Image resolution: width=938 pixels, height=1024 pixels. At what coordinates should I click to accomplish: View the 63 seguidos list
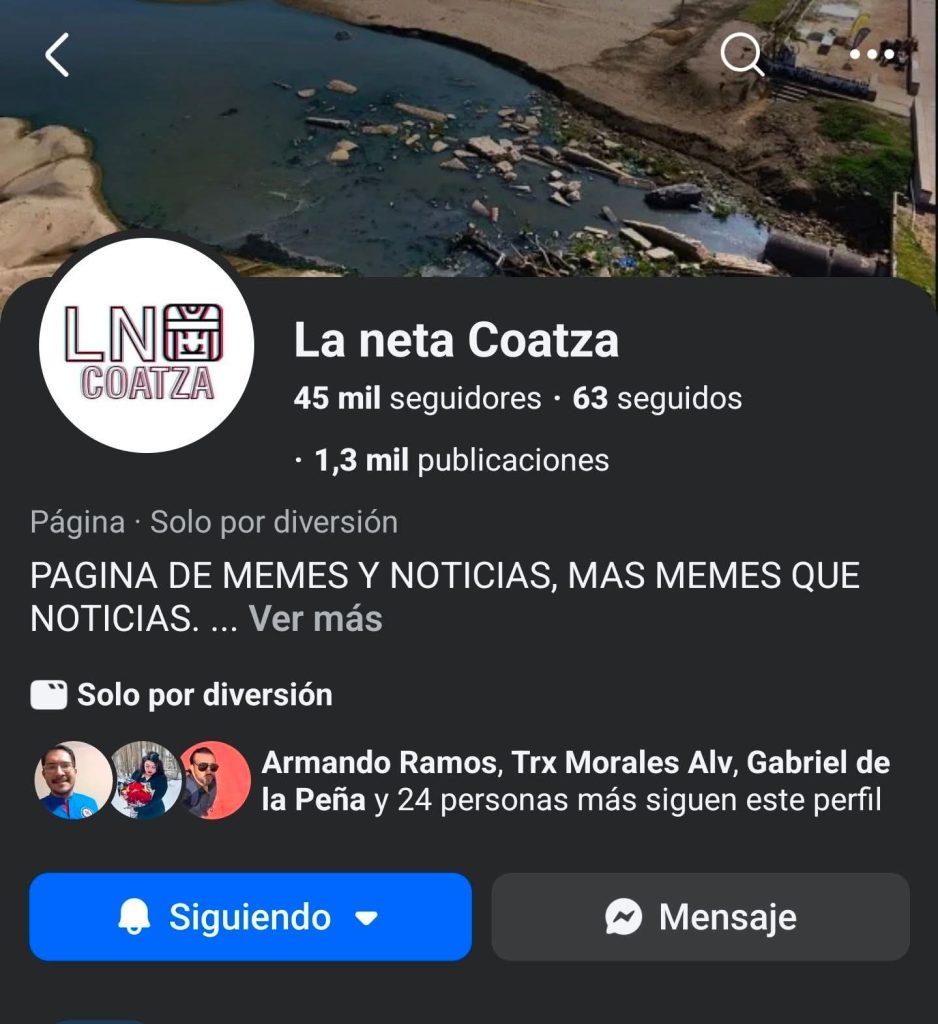click(x=657, y=399)
